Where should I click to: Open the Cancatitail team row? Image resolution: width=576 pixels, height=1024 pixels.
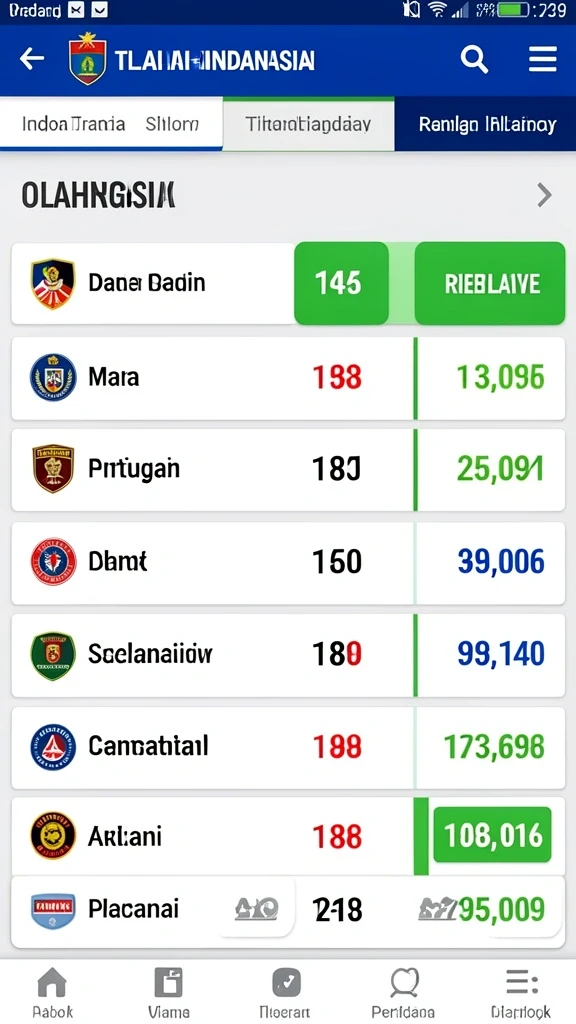pos(288,747)
